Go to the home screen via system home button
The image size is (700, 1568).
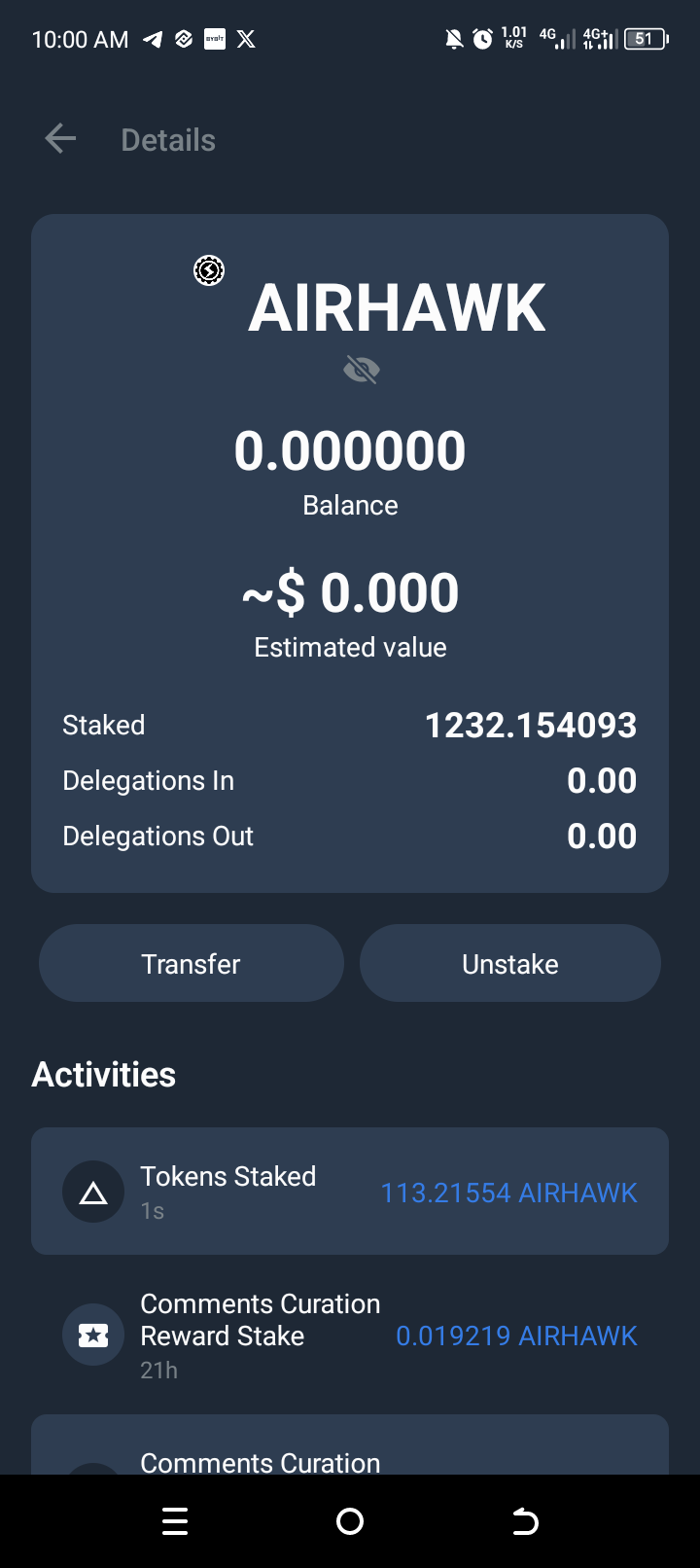(x=350, y=1521)
